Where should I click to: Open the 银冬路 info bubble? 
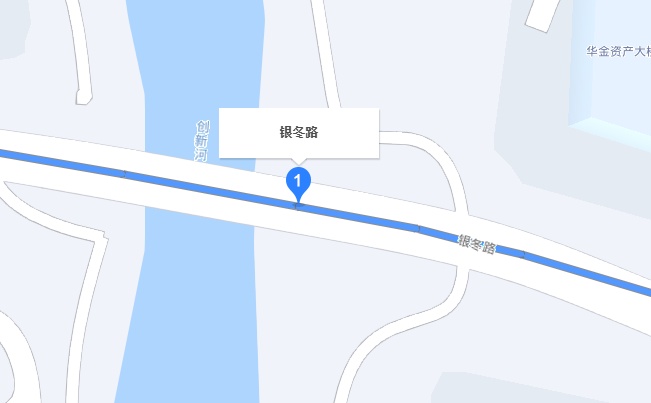click(299, 132)
